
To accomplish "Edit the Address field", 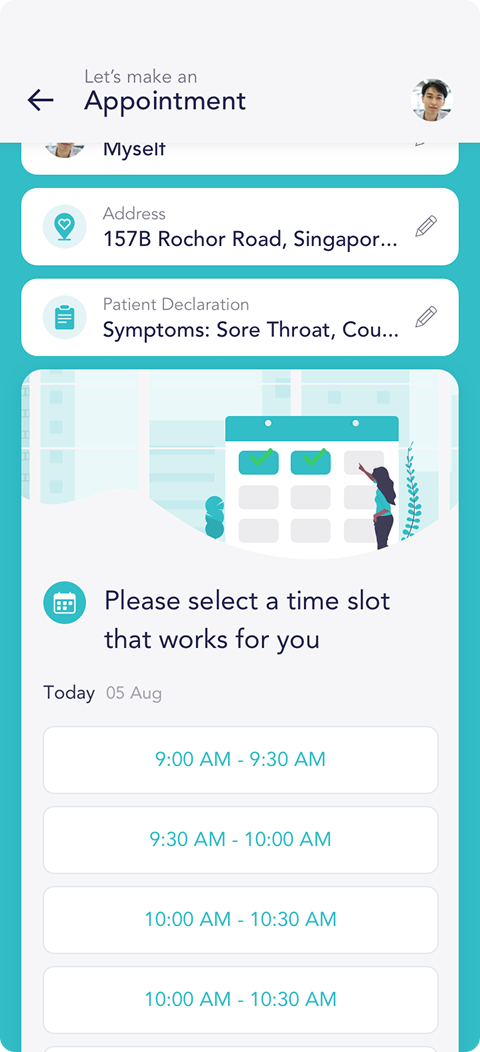I will pos(426,226).
